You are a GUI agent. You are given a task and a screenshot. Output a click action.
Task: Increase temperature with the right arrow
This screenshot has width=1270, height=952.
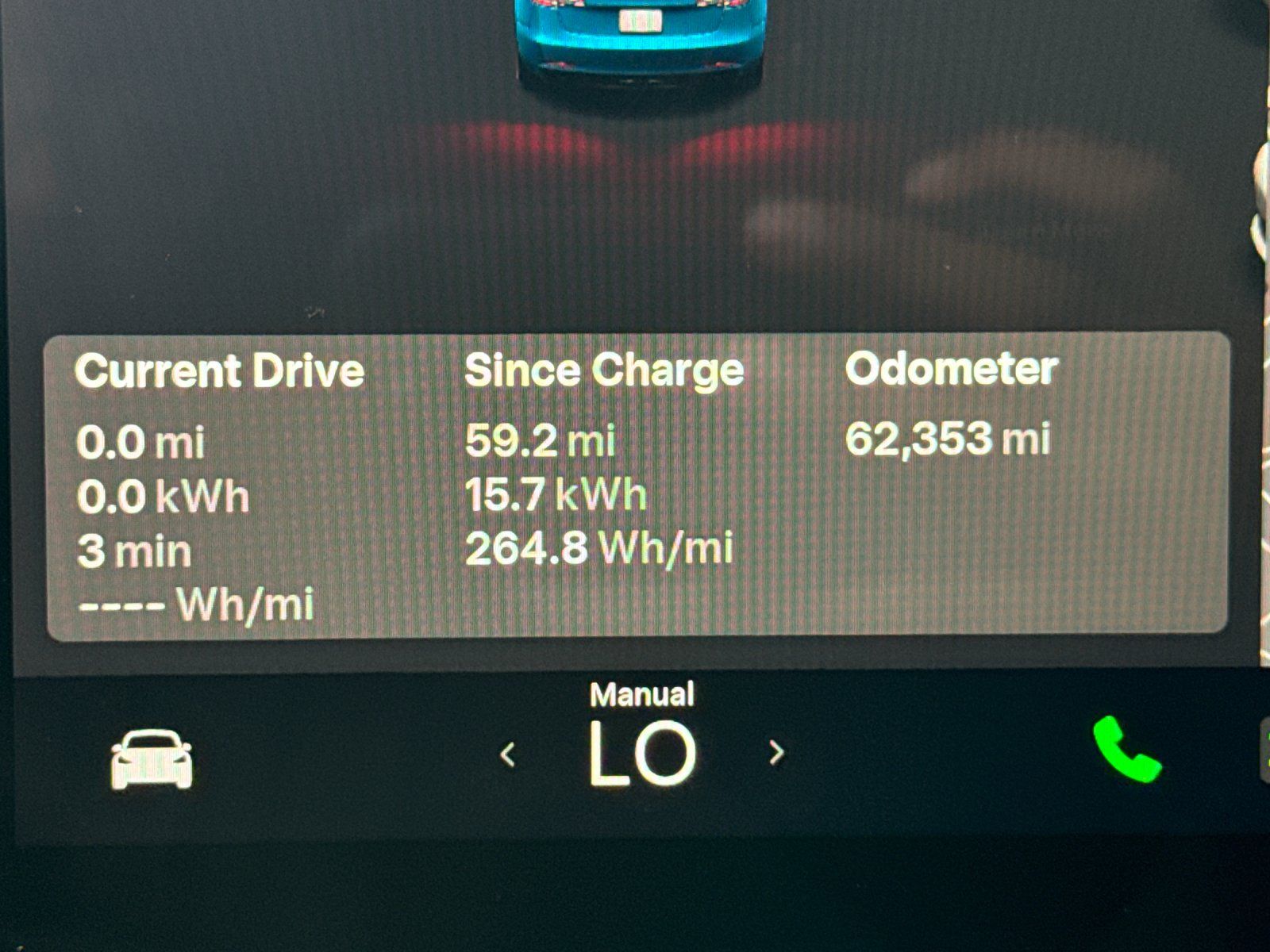pos(776,752)
